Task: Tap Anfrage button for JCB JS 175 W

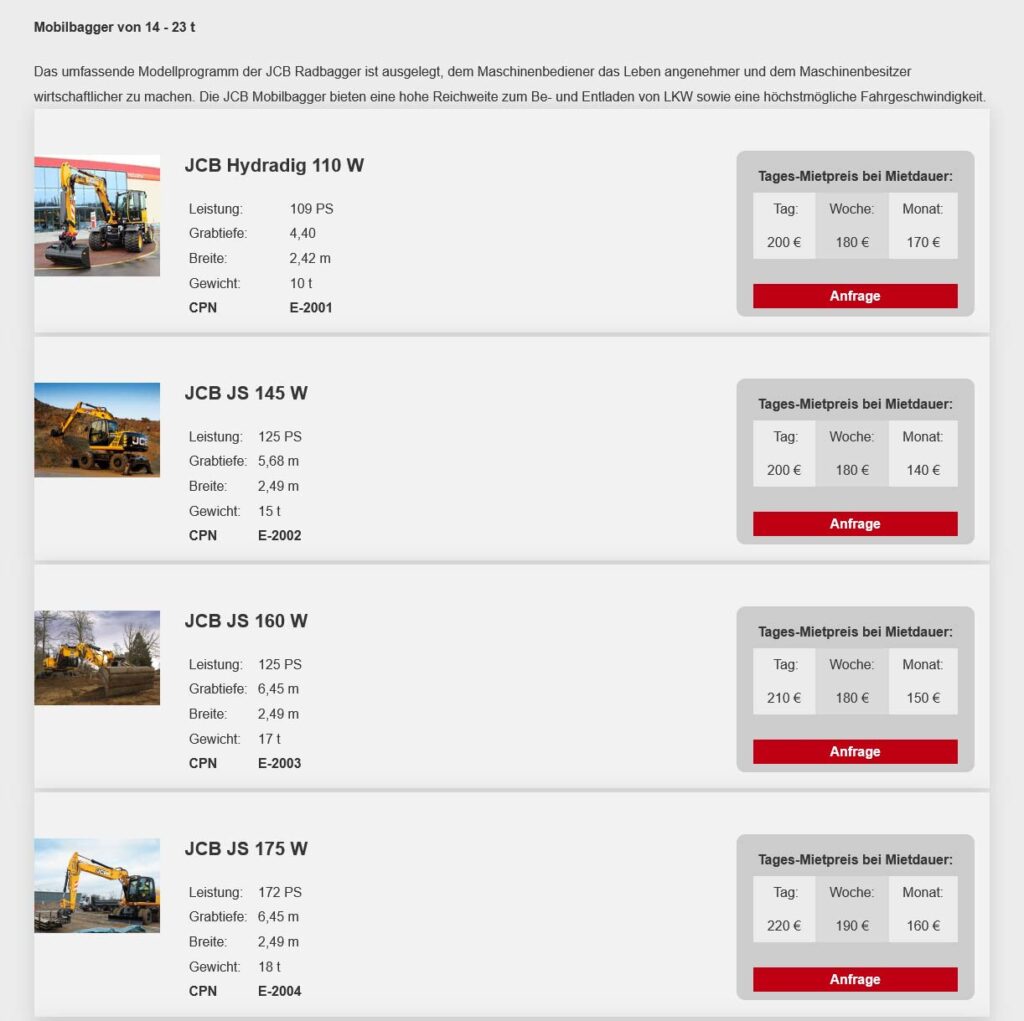Action: point(854,980)
